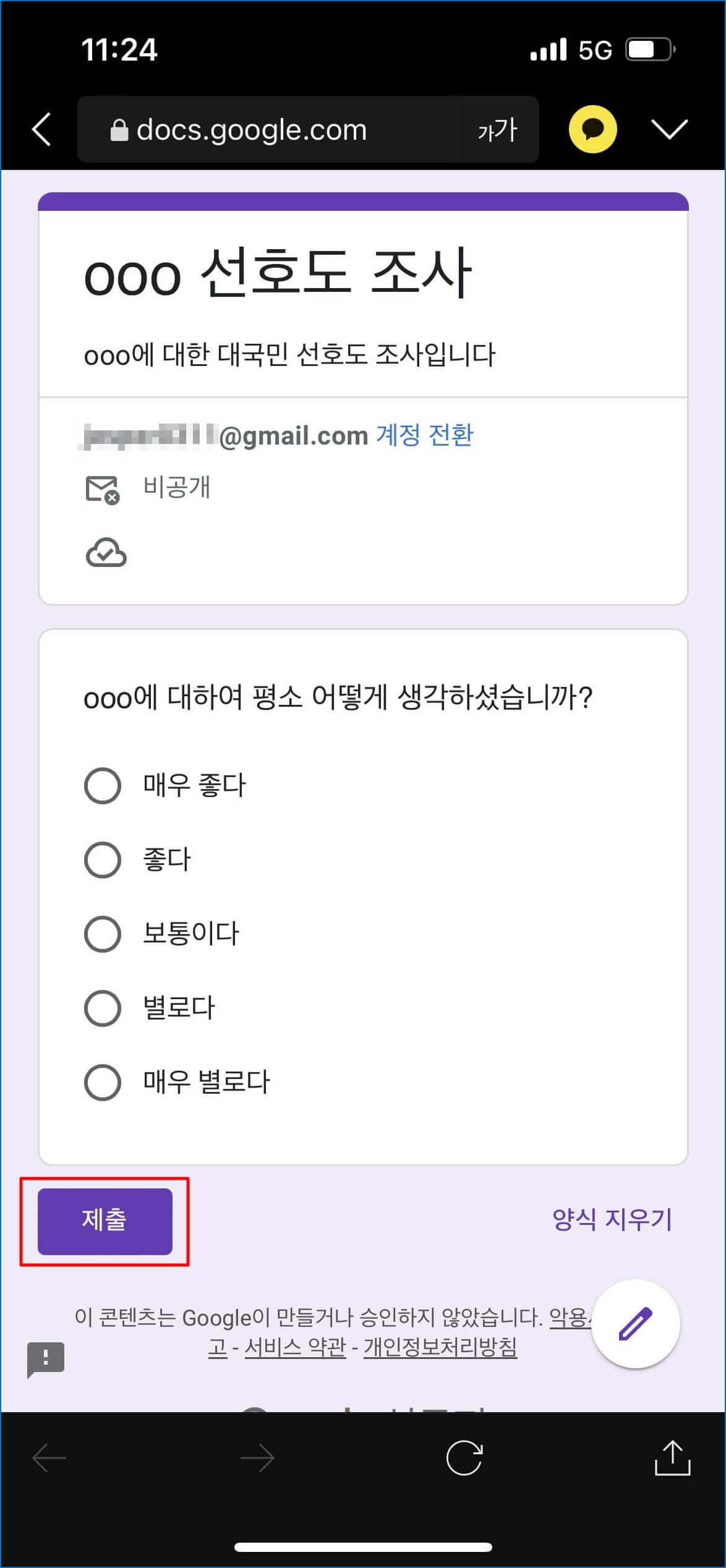The width and height of the screenshot is (726, 1568).
Task: Tap the yellow KakaoTalk chat icon
Action: tap(592, 130)
